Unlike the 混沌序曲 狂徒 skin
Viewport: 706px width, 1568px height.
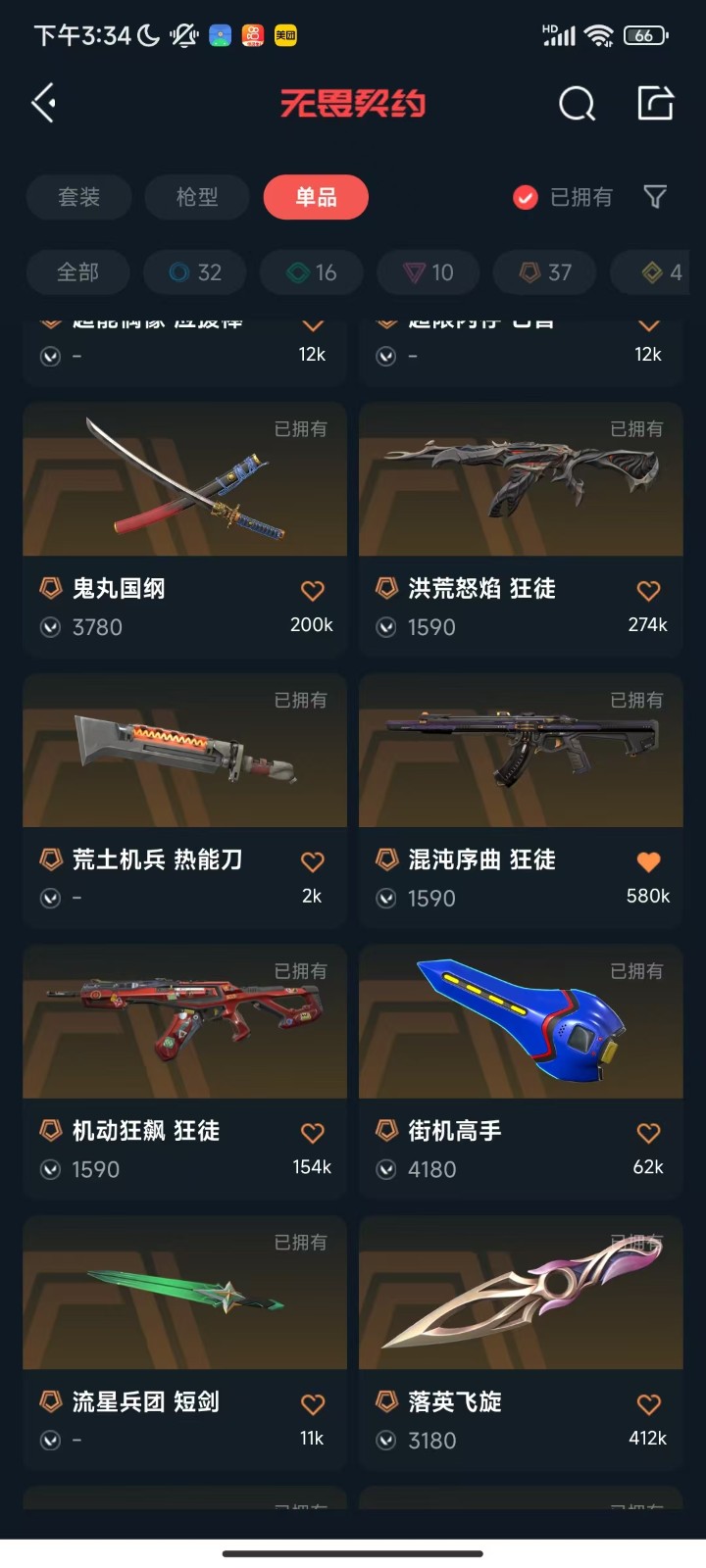click(648, 861)
